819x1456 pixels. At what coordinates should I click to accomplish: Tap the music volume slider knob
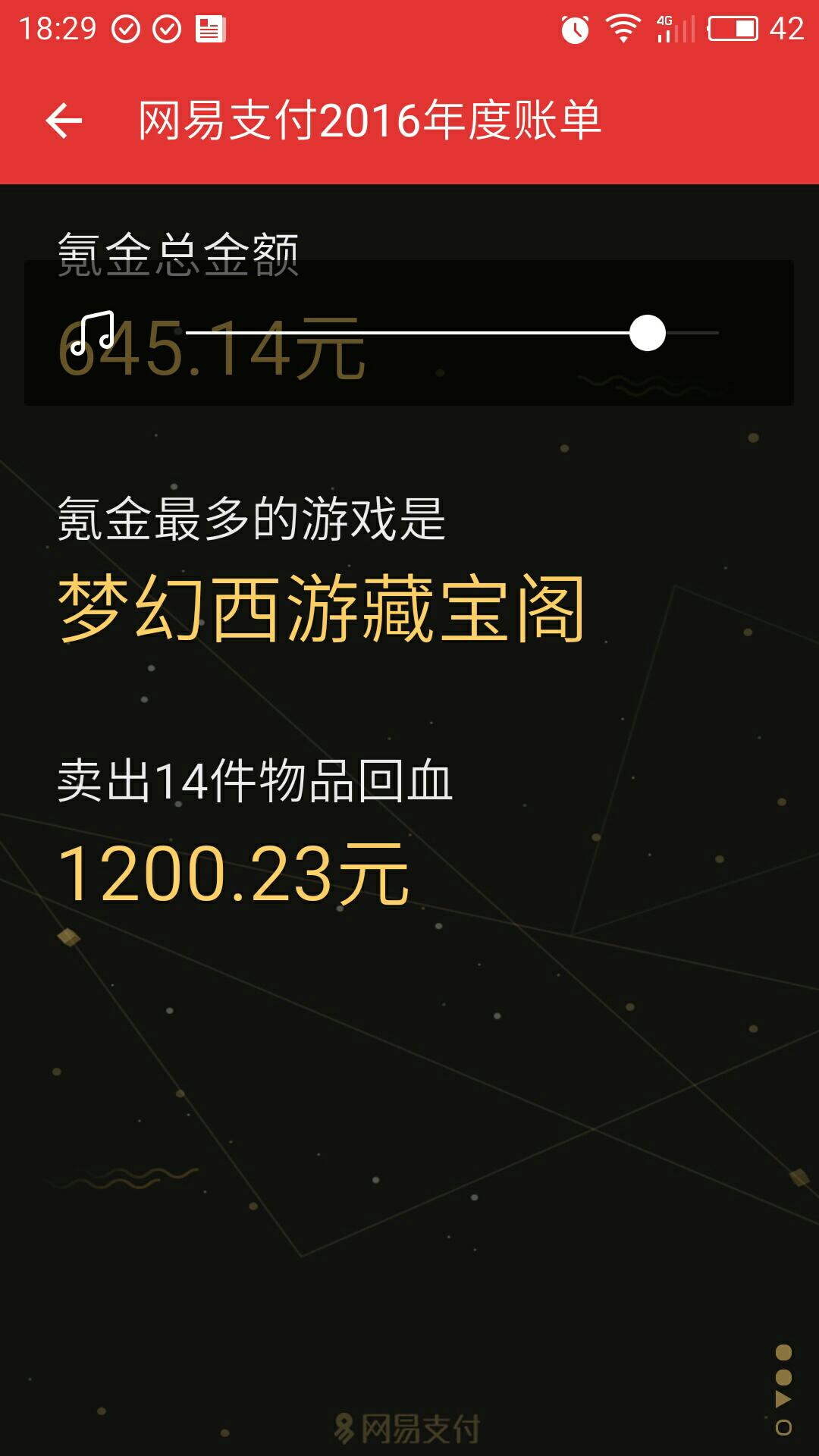pyautogui.click(x=647, y=333)
